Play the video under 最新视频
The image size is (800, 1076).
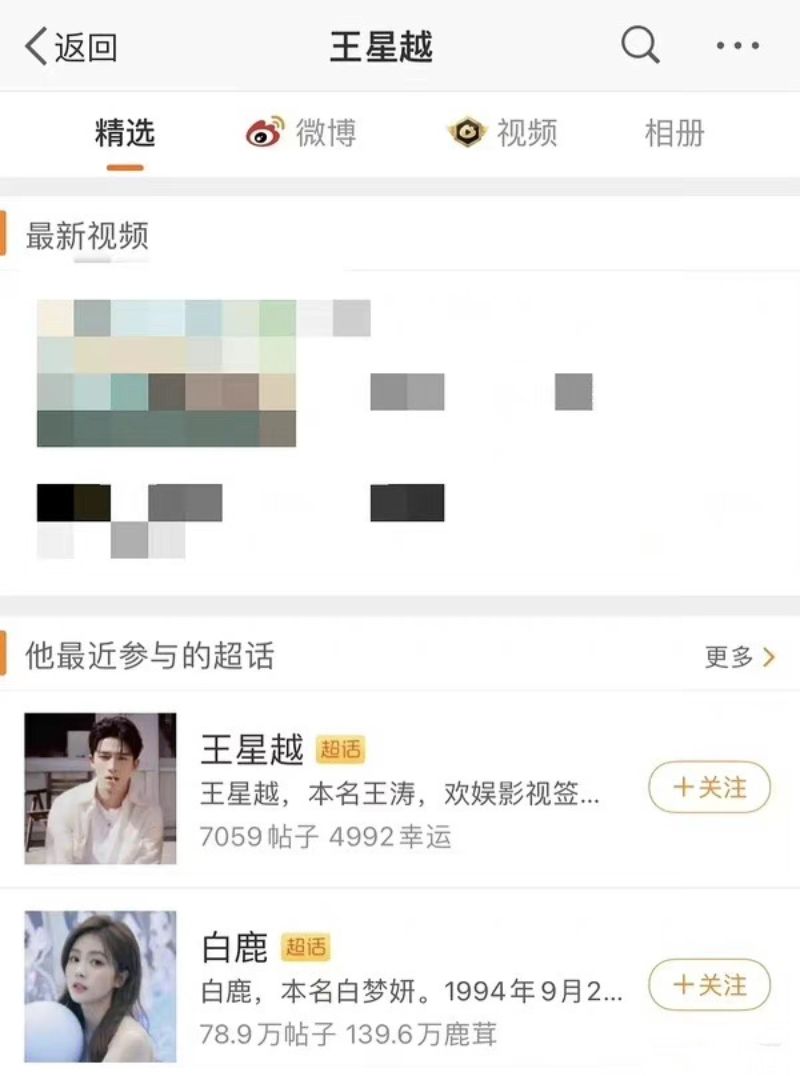coord(167,373)
